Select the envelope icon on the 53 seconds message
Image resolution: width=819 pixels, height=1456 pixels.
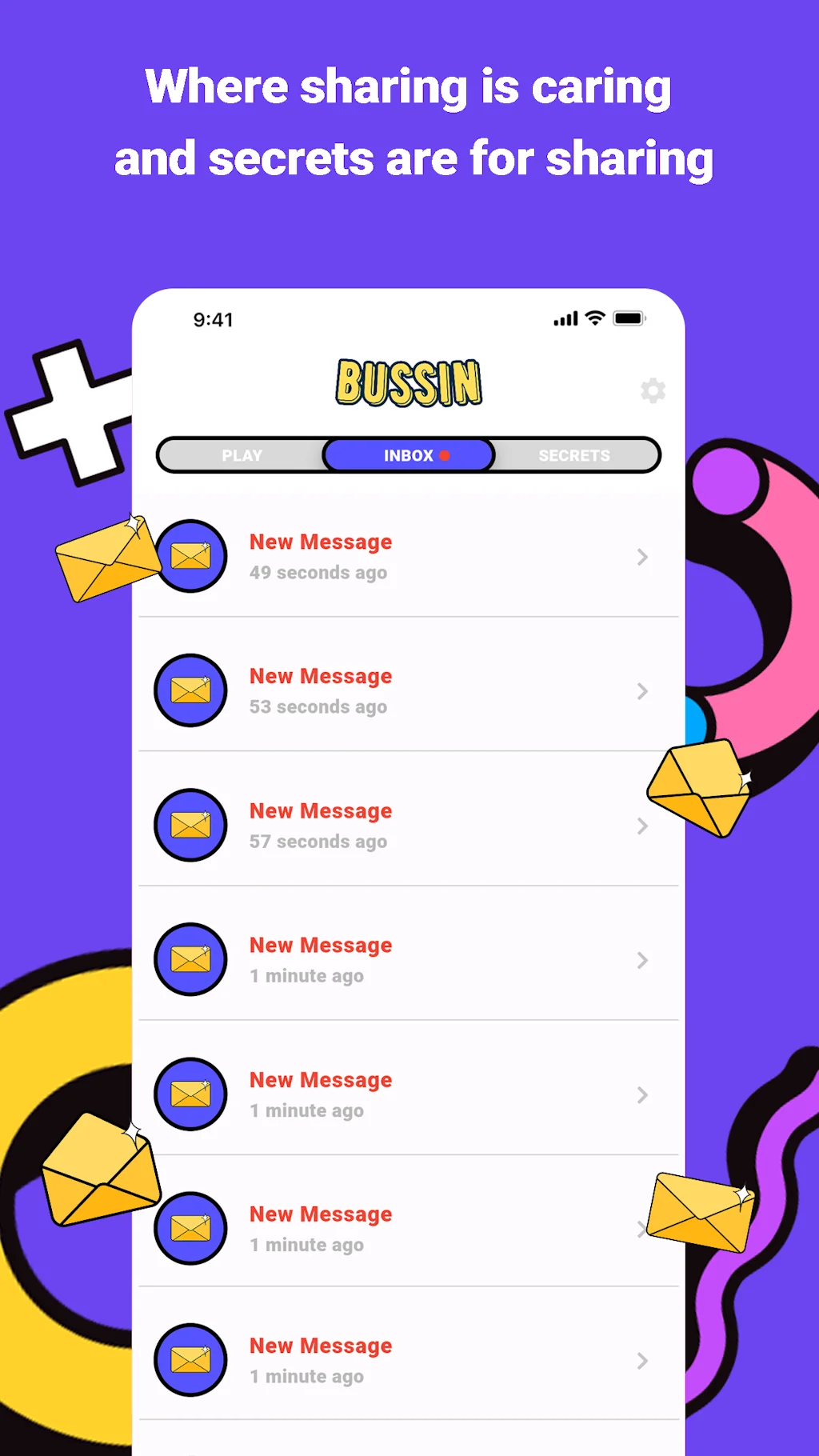190,690
